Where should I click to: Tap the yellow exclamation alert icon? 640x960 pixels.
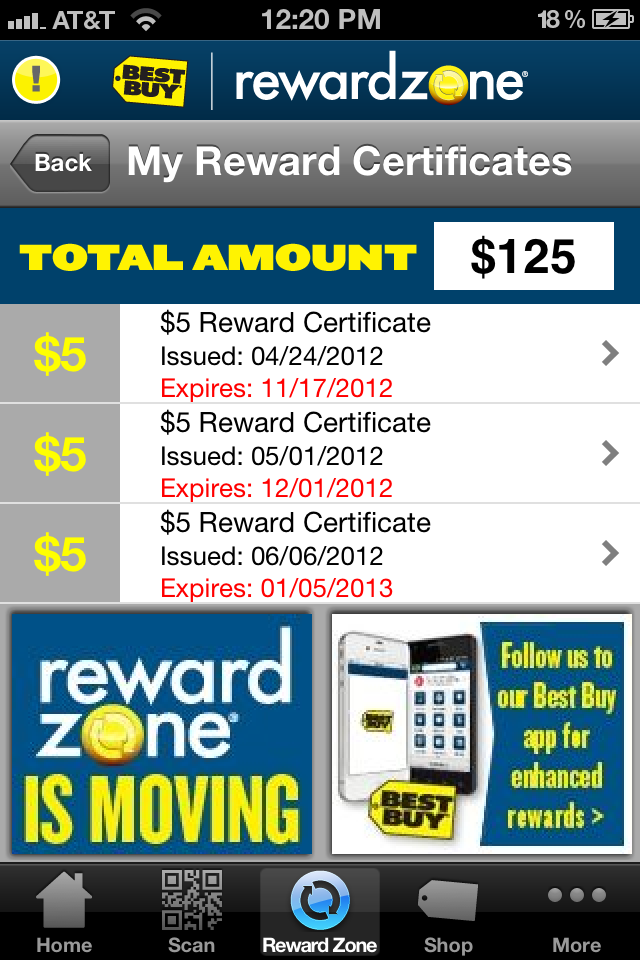point(35,79)
